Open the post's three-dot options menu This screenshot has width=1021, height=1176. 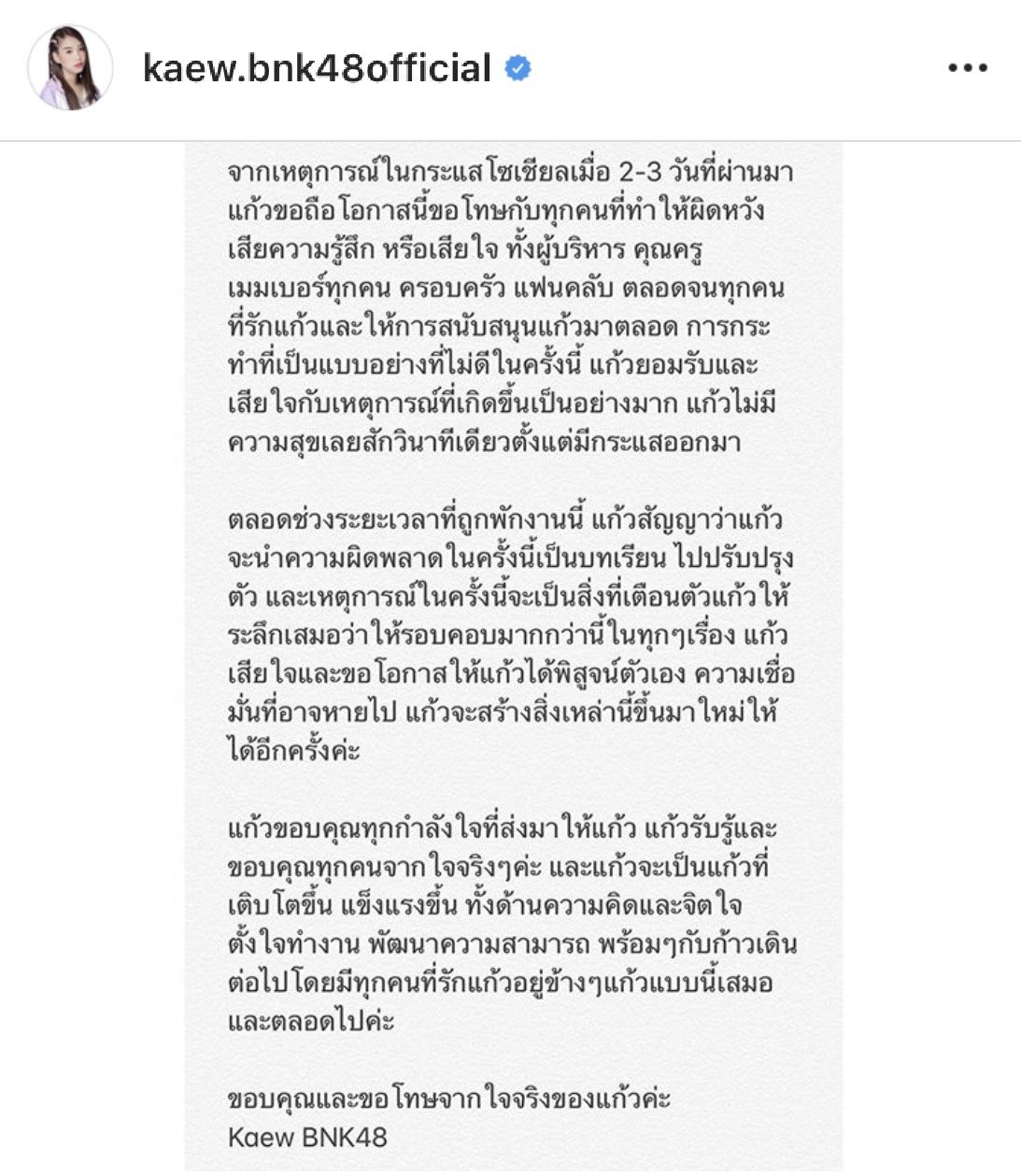[967, 68]
